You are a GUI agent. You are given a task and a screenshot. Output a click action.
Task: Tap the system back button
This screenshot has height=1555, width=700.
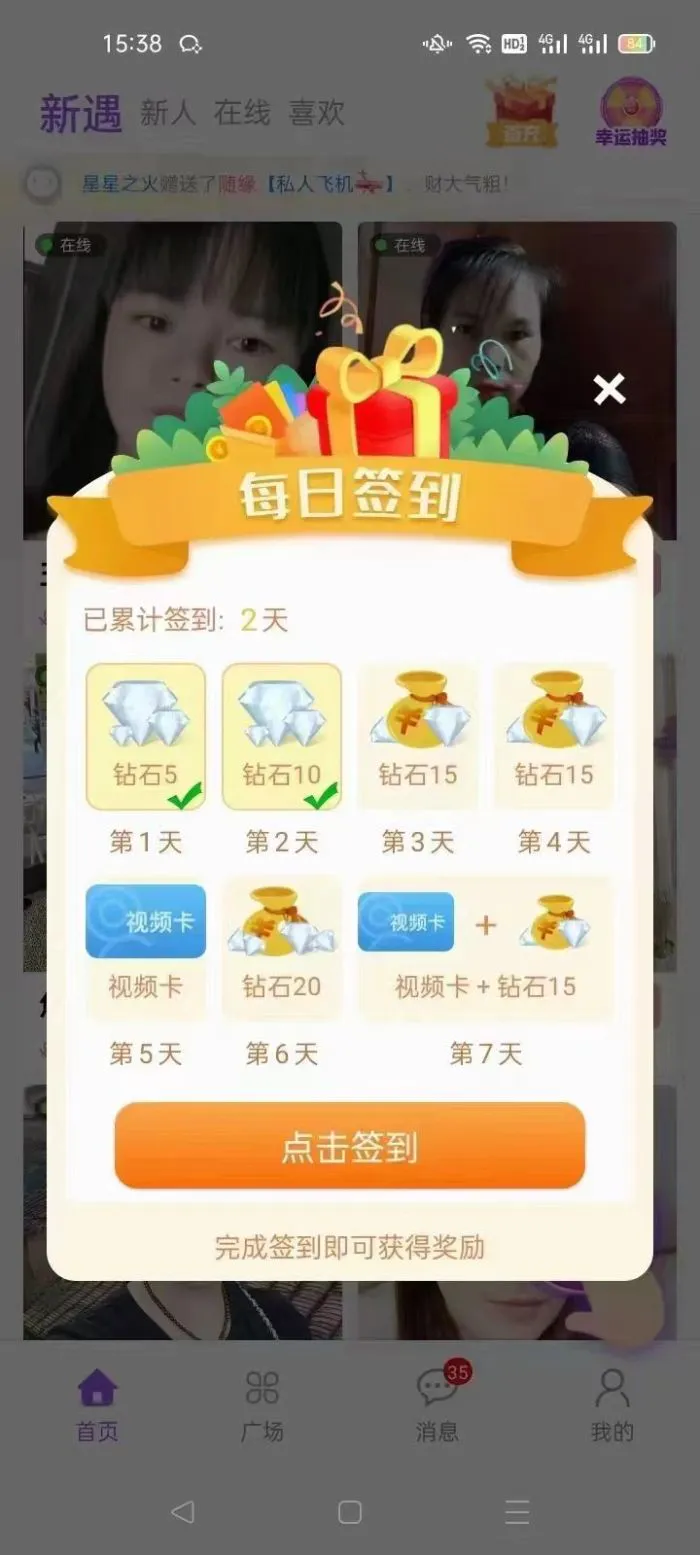click(182, 1511)
